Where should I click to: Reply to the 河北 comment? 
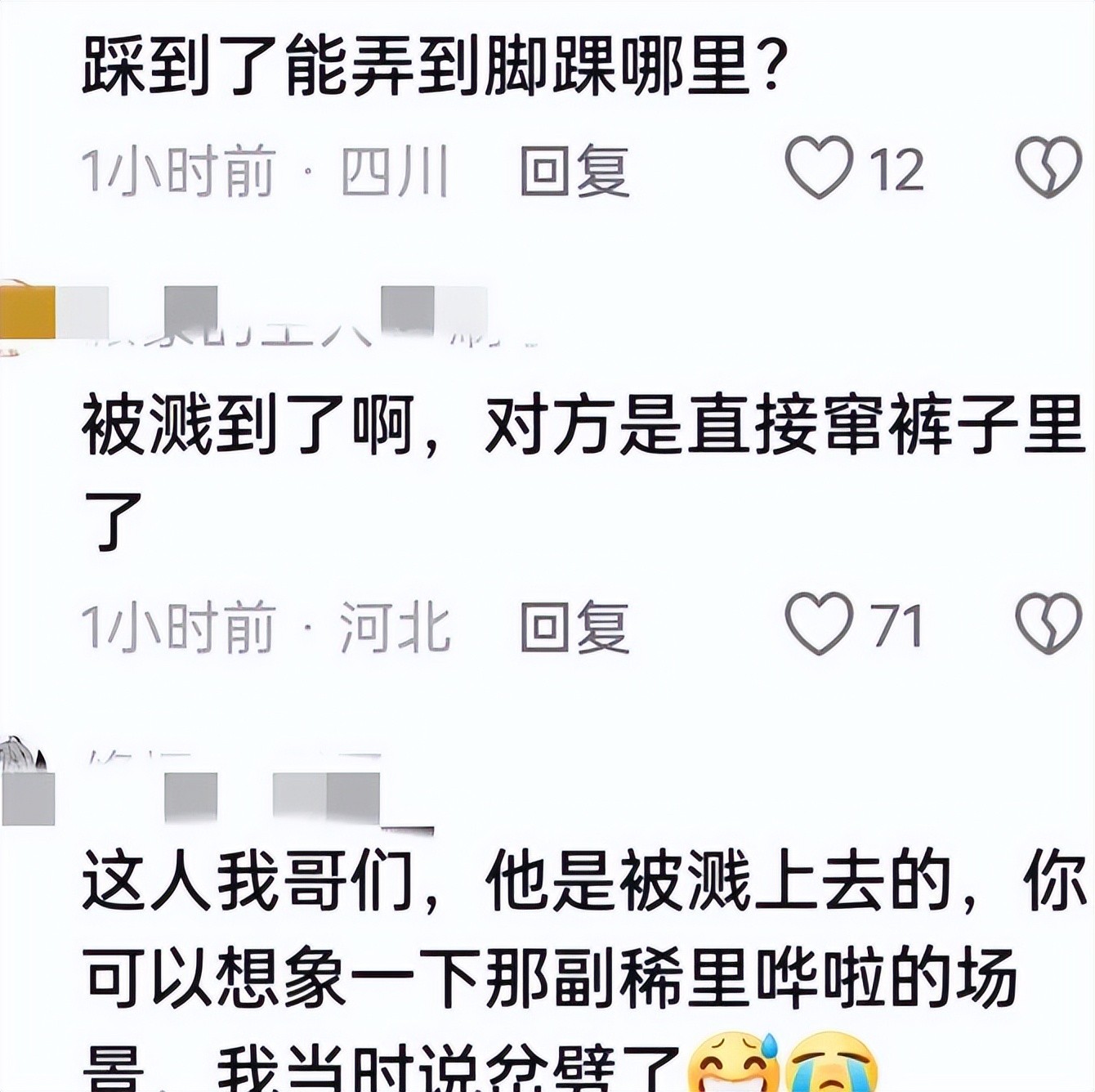coord(574,627)
